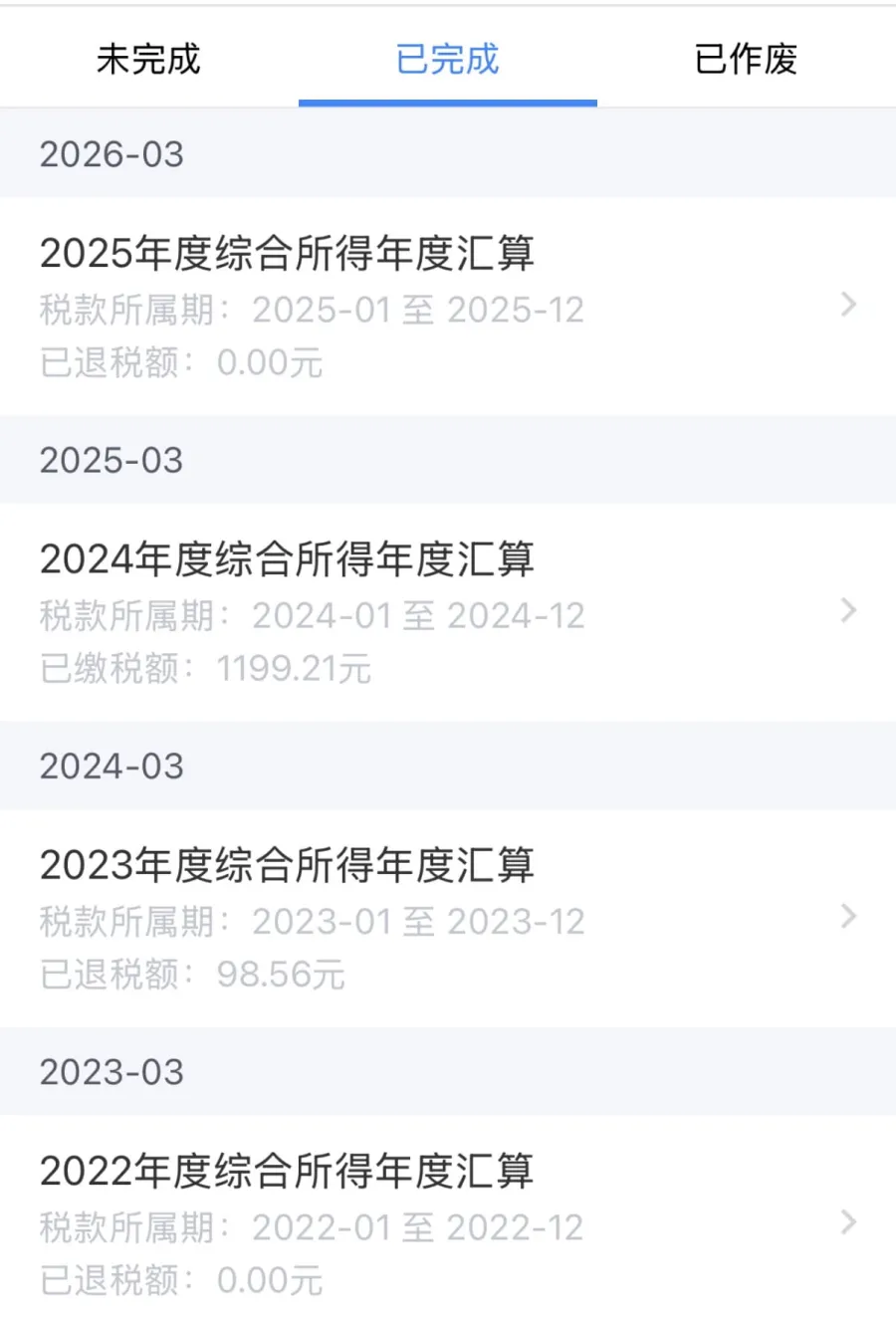Open the 2023年度综合所得年度汇算 entry
The height and width of the screenshot is (1317, 896).
pyautogui.click(x=287, y=866)
